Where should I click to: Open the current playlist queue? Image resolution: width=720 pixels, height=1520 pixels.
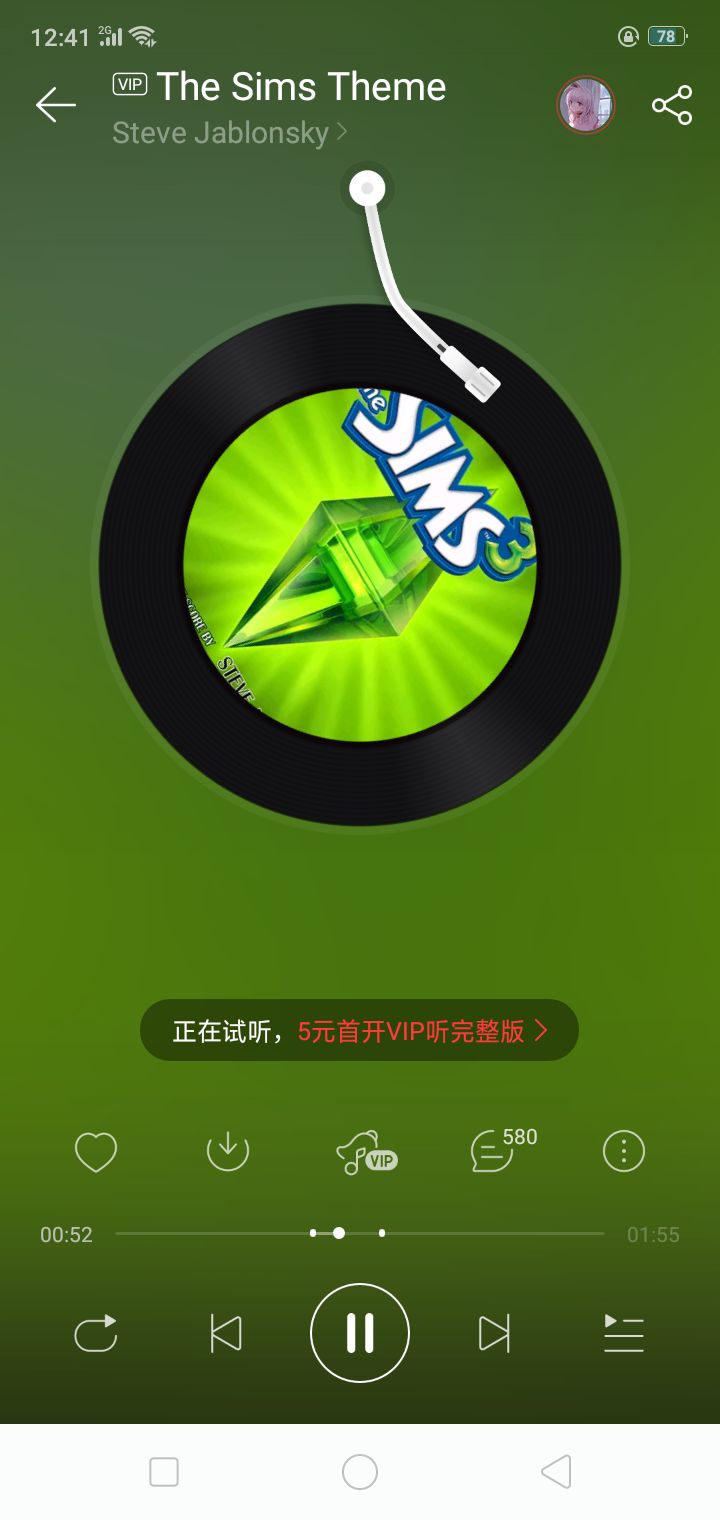[623, 1333]
